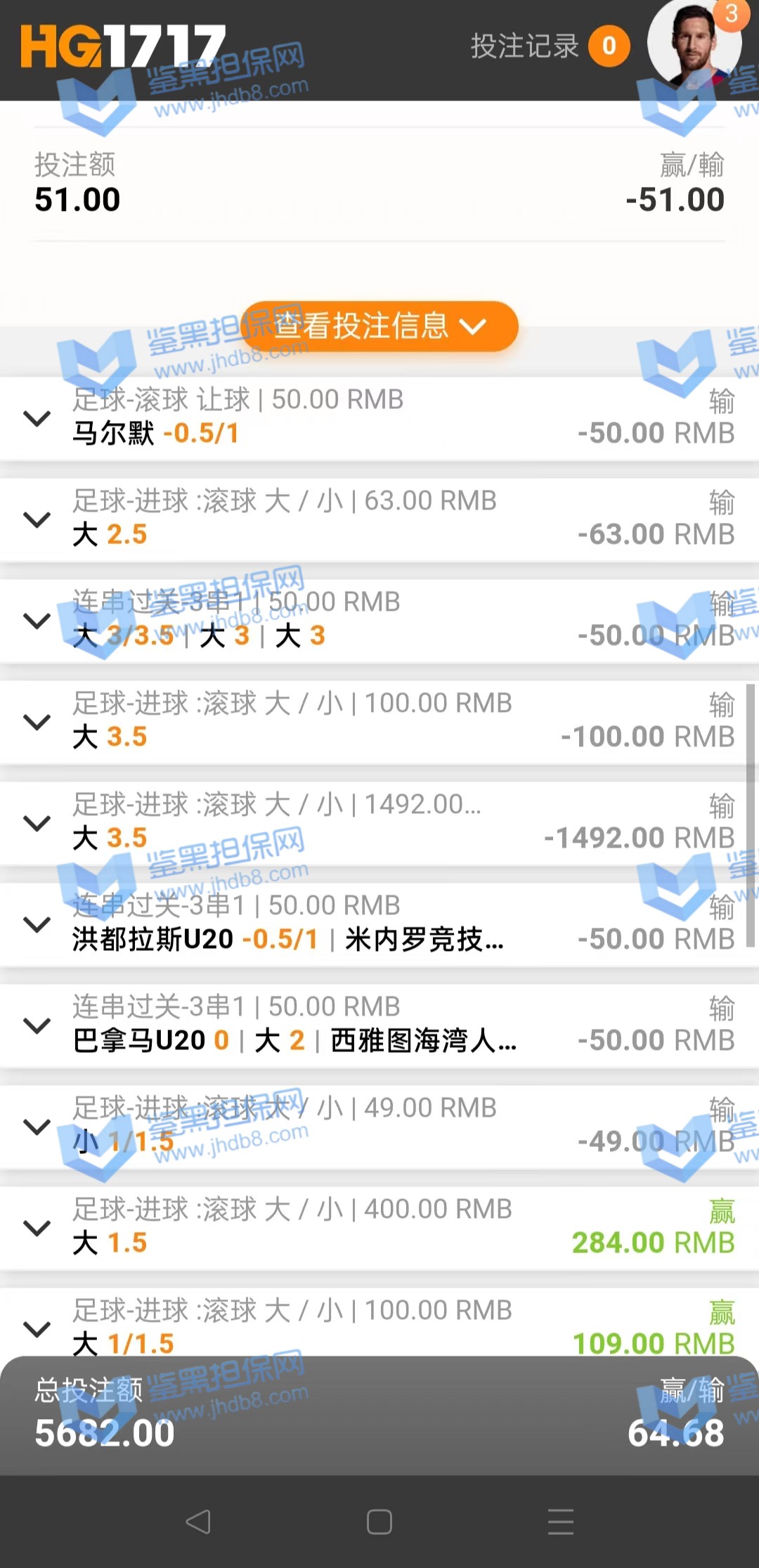Viewport: 759px width, 1568px height.
Task: Expand the 大 3/3.5 parlay bet
Action: coord(37,621)
